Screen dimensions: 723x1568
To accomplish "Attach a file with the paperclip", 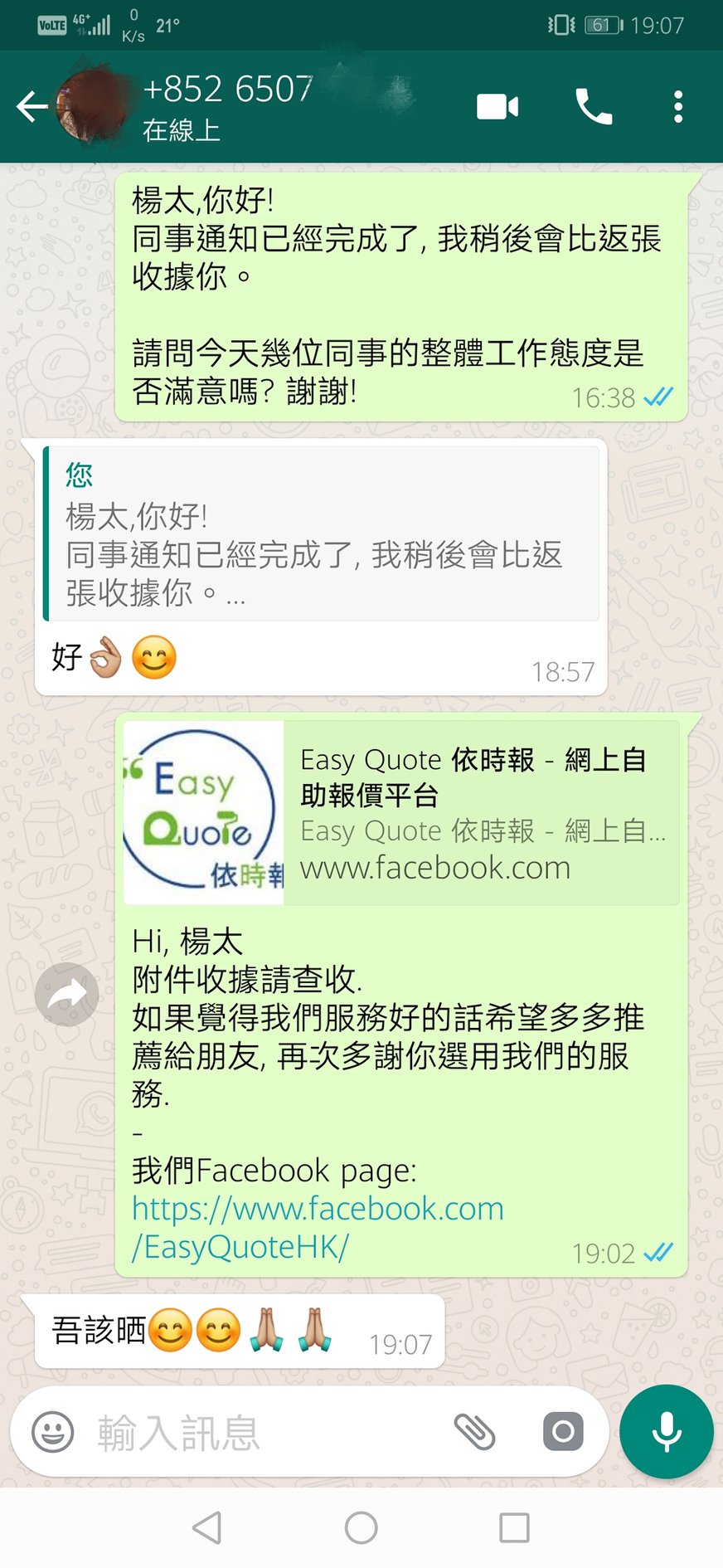I will coord(475,1433).
